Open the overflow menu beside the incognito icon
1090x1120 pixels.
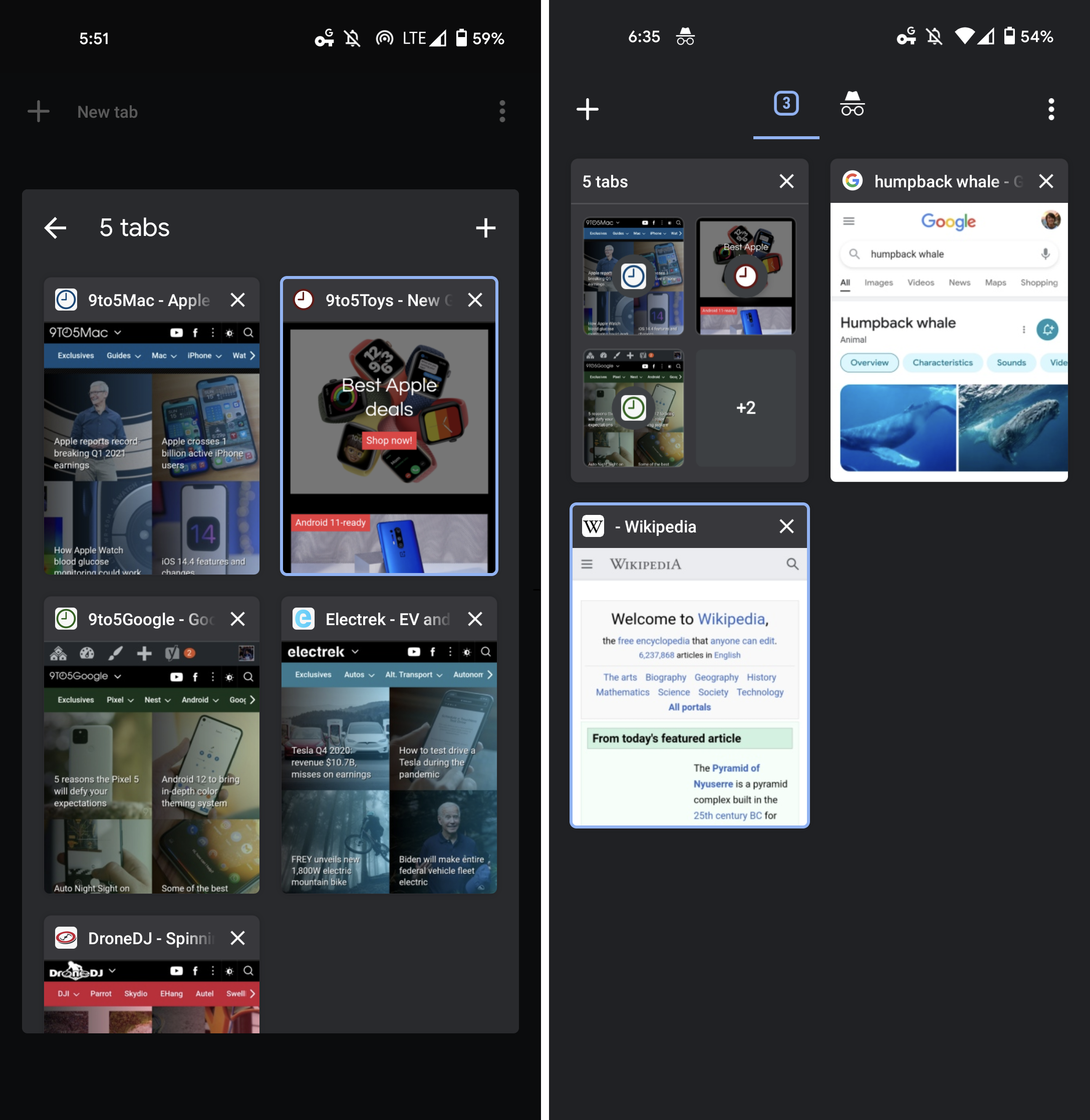[1051, 109]
